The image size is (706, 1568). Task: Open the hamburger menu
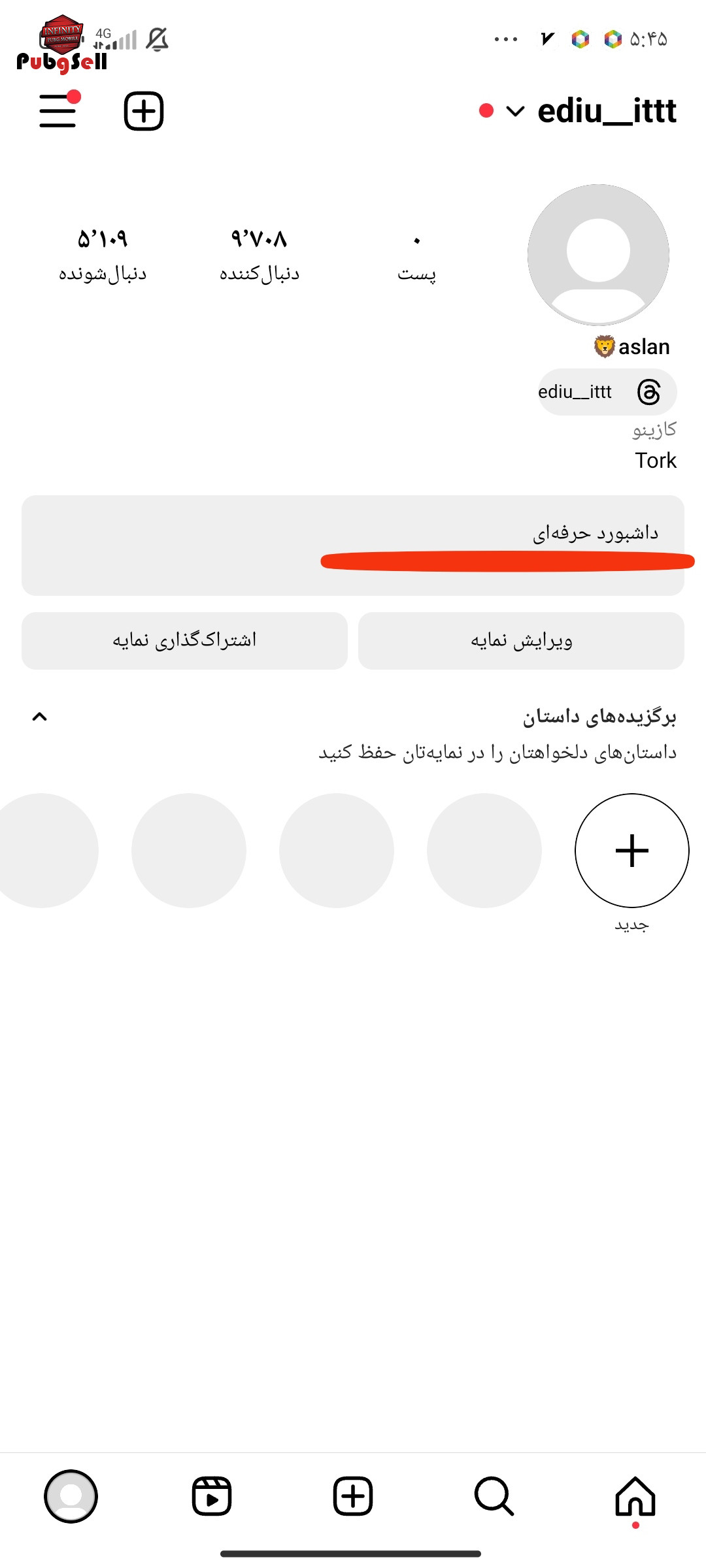coord(58,111)
